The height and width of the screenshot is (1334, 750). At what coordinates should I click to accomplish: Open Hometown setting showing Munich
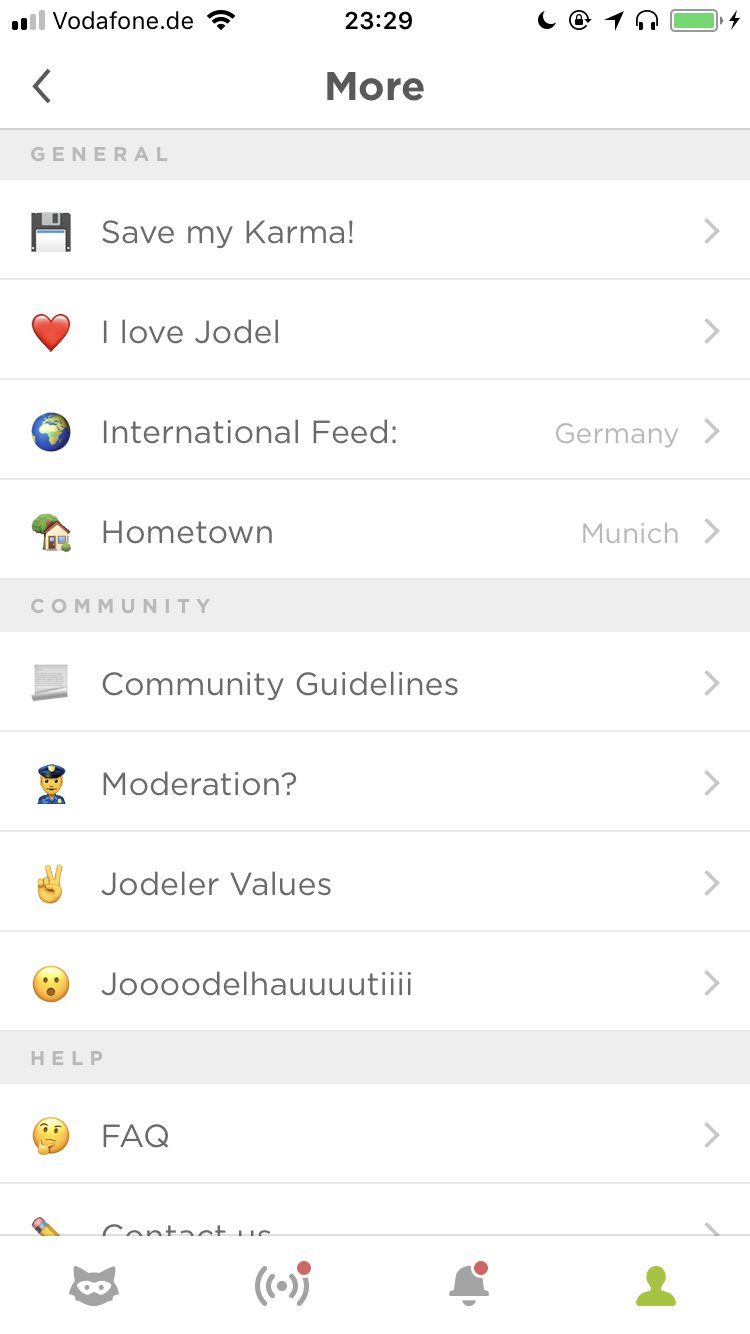375,530
